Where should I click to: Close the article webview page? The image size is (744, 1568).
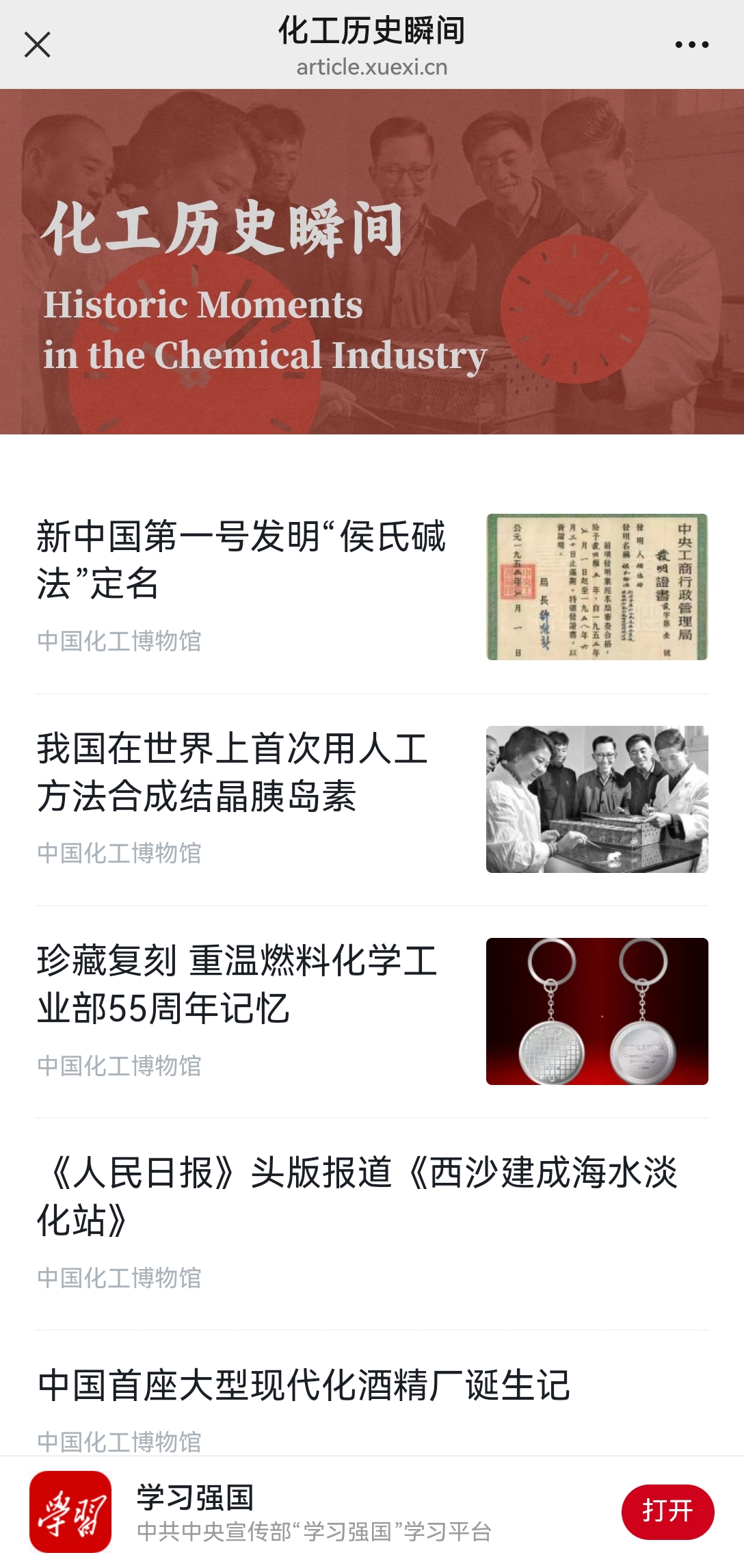[37, 45]
